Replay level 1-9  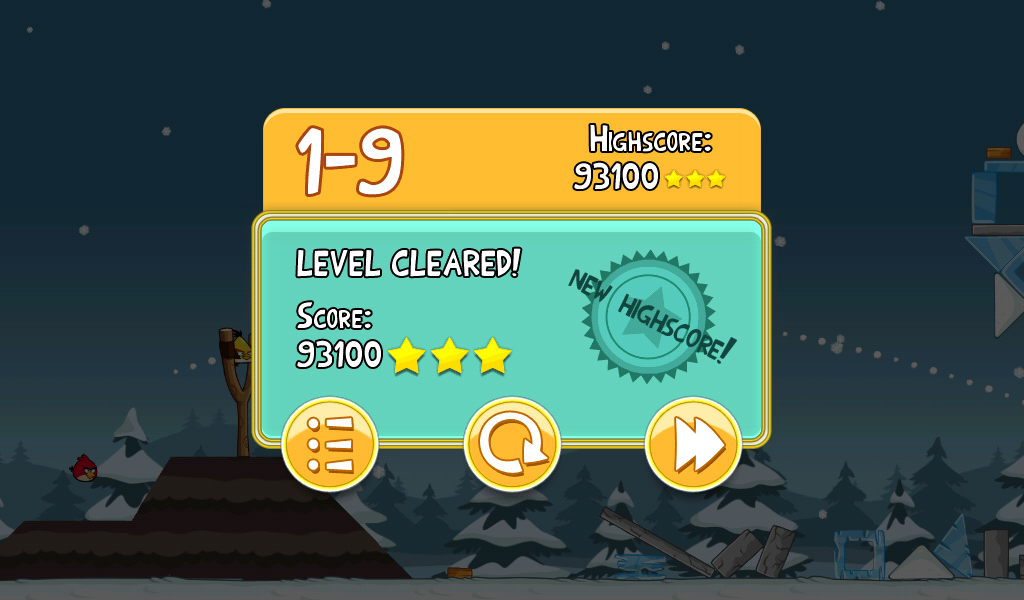[512, 444]
